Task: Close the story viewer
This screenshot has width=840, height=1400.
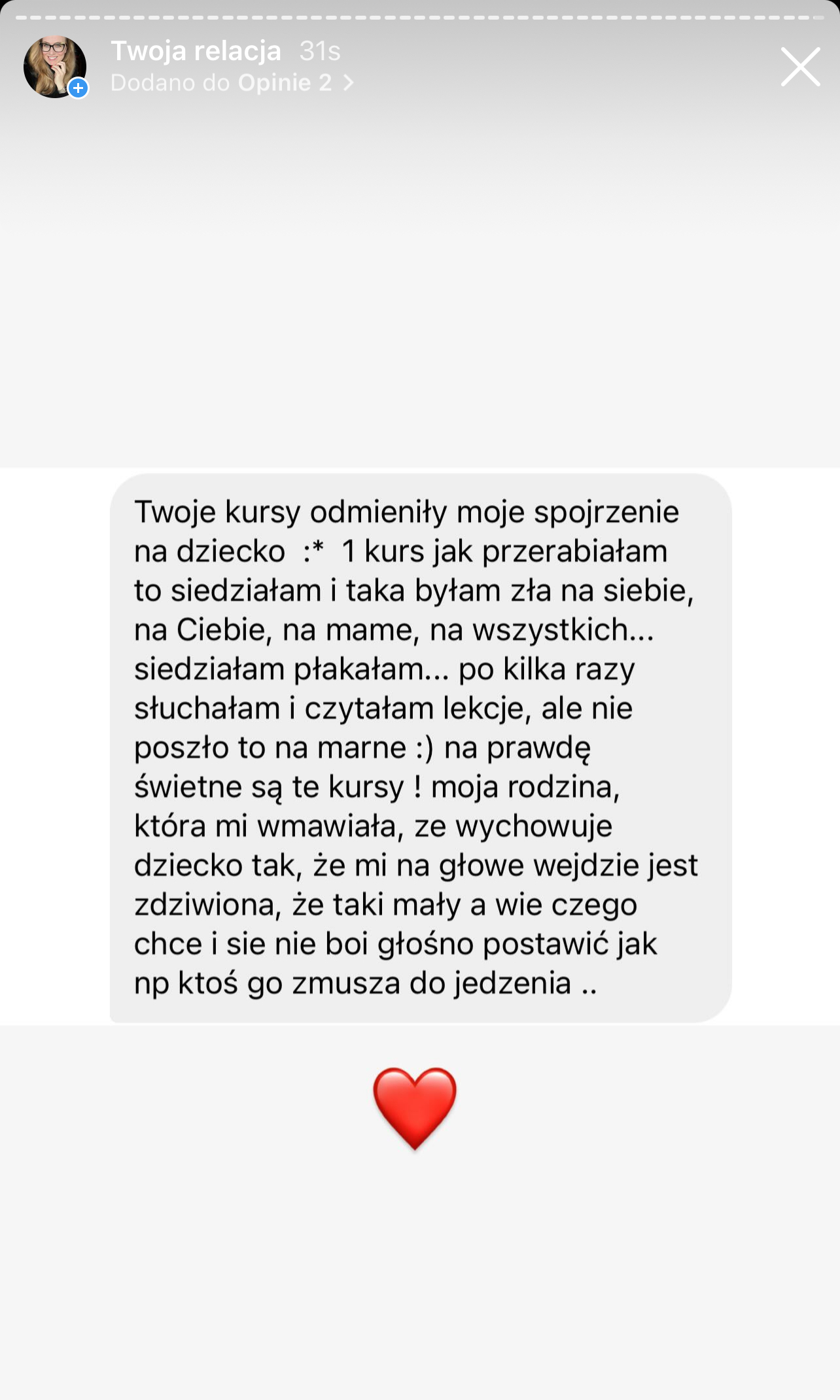Action: [800, 67]
